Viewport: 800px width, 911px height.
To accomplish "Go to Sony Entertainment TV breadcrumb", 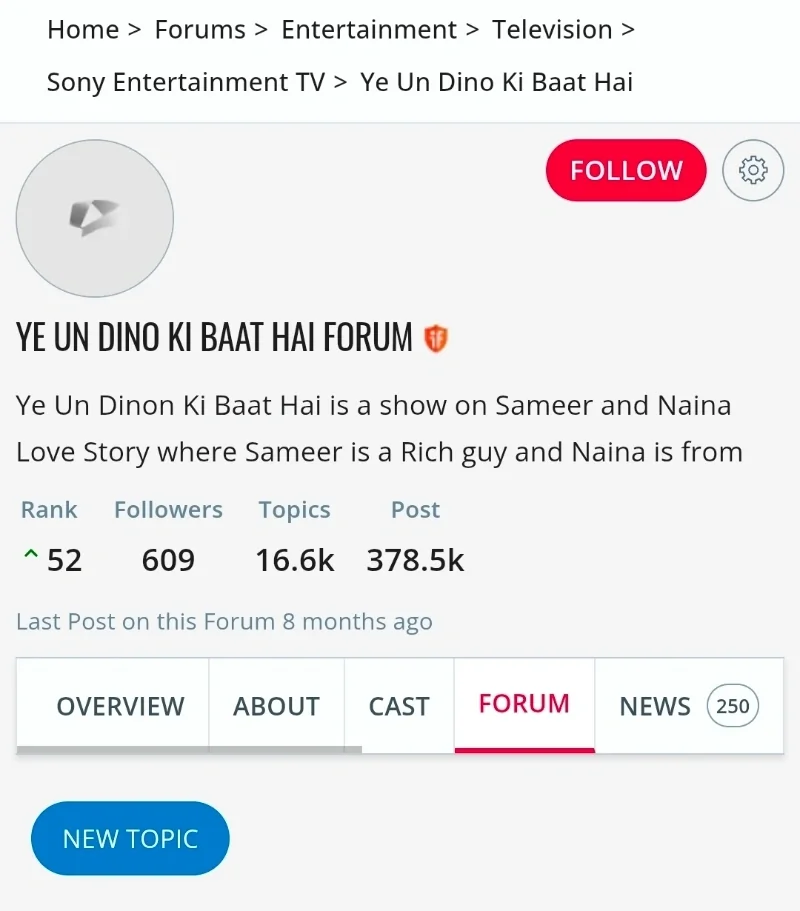I will tap(186, 82).
